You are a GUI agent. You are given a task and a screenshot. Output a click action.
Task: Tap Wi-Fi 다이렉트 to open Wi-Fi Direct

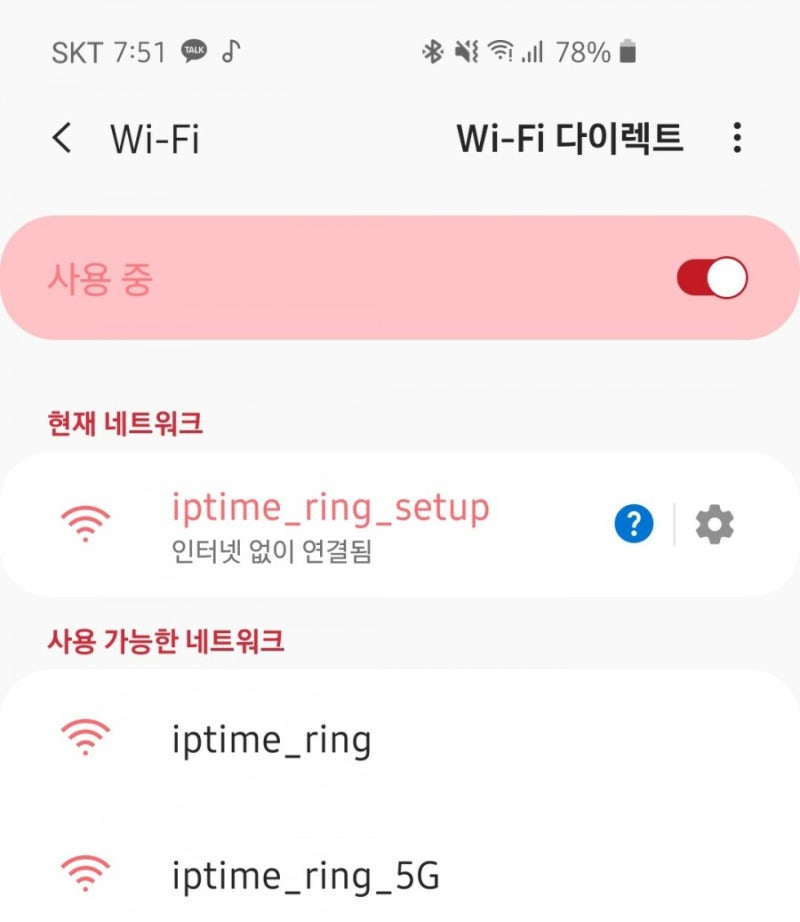568,138
